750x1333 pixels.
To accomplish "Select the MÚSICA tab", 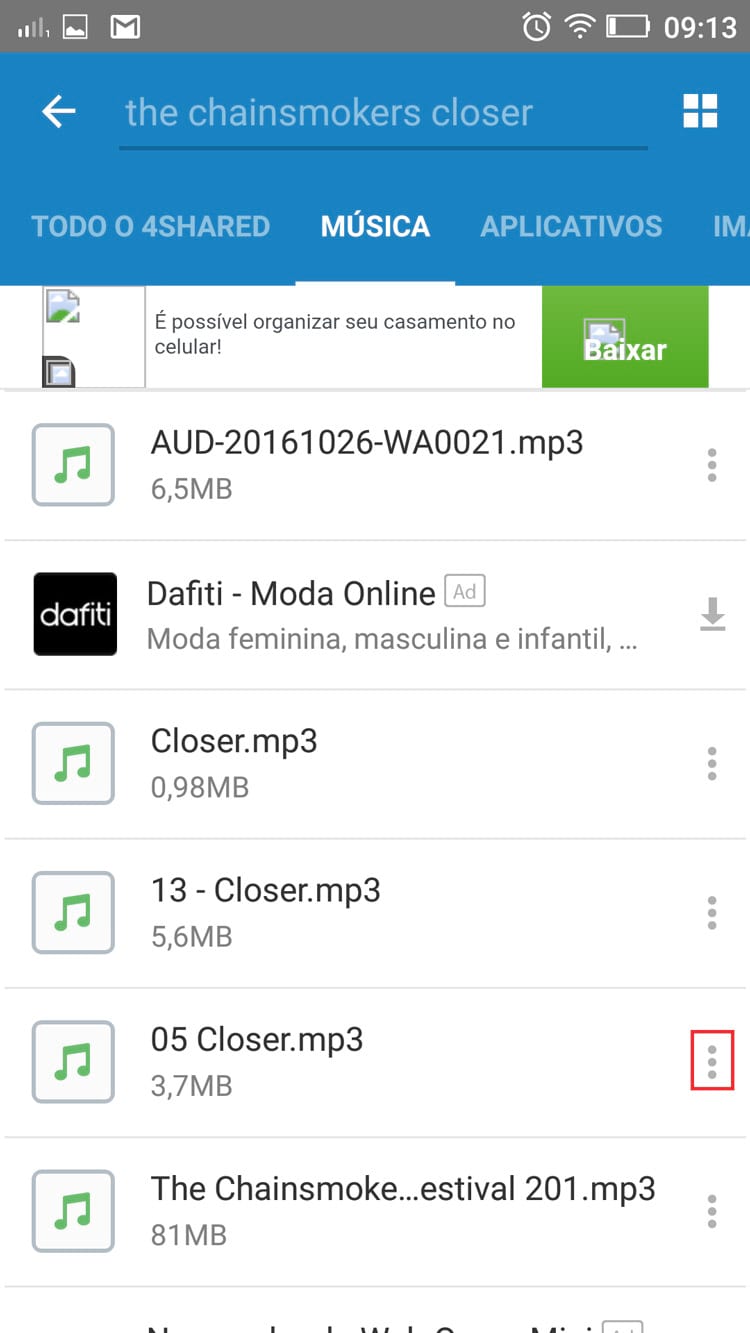I will click(x=375, y=226).
